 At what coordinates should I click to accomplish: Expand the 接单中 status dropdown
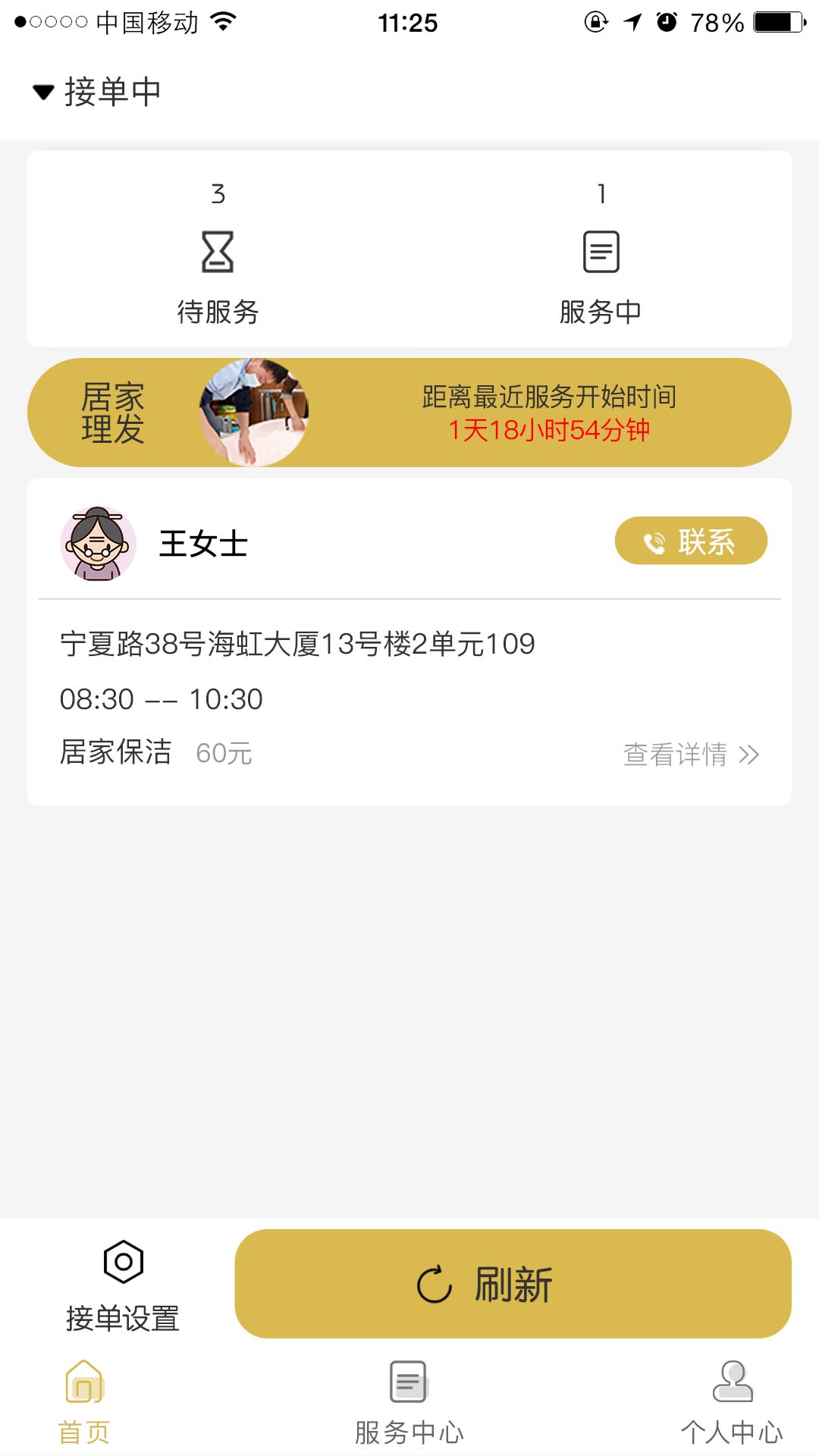point(97,92)
